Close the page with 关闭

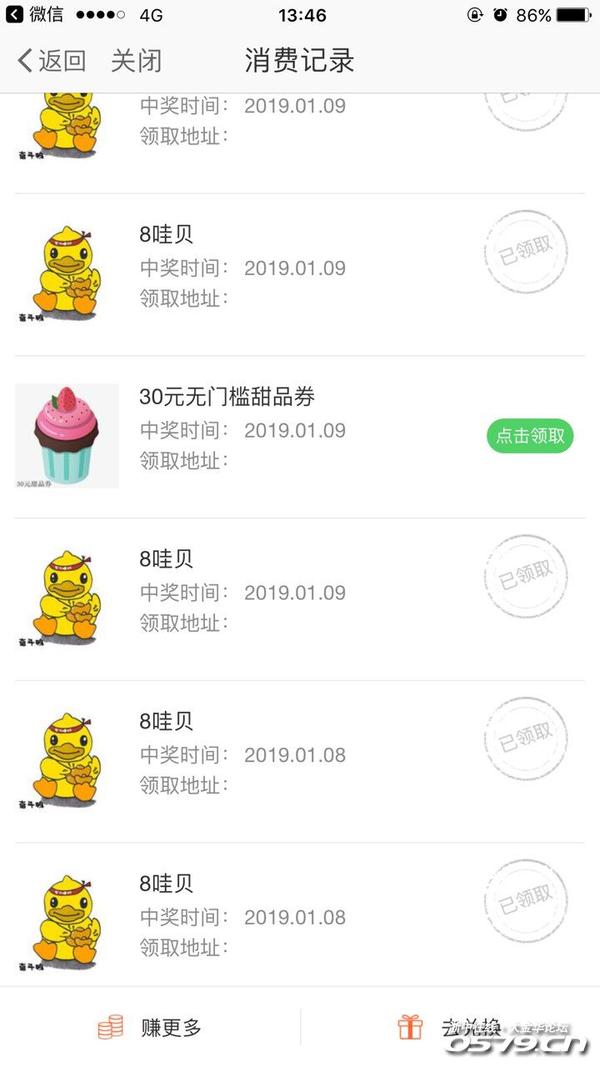tap(136, 61)
